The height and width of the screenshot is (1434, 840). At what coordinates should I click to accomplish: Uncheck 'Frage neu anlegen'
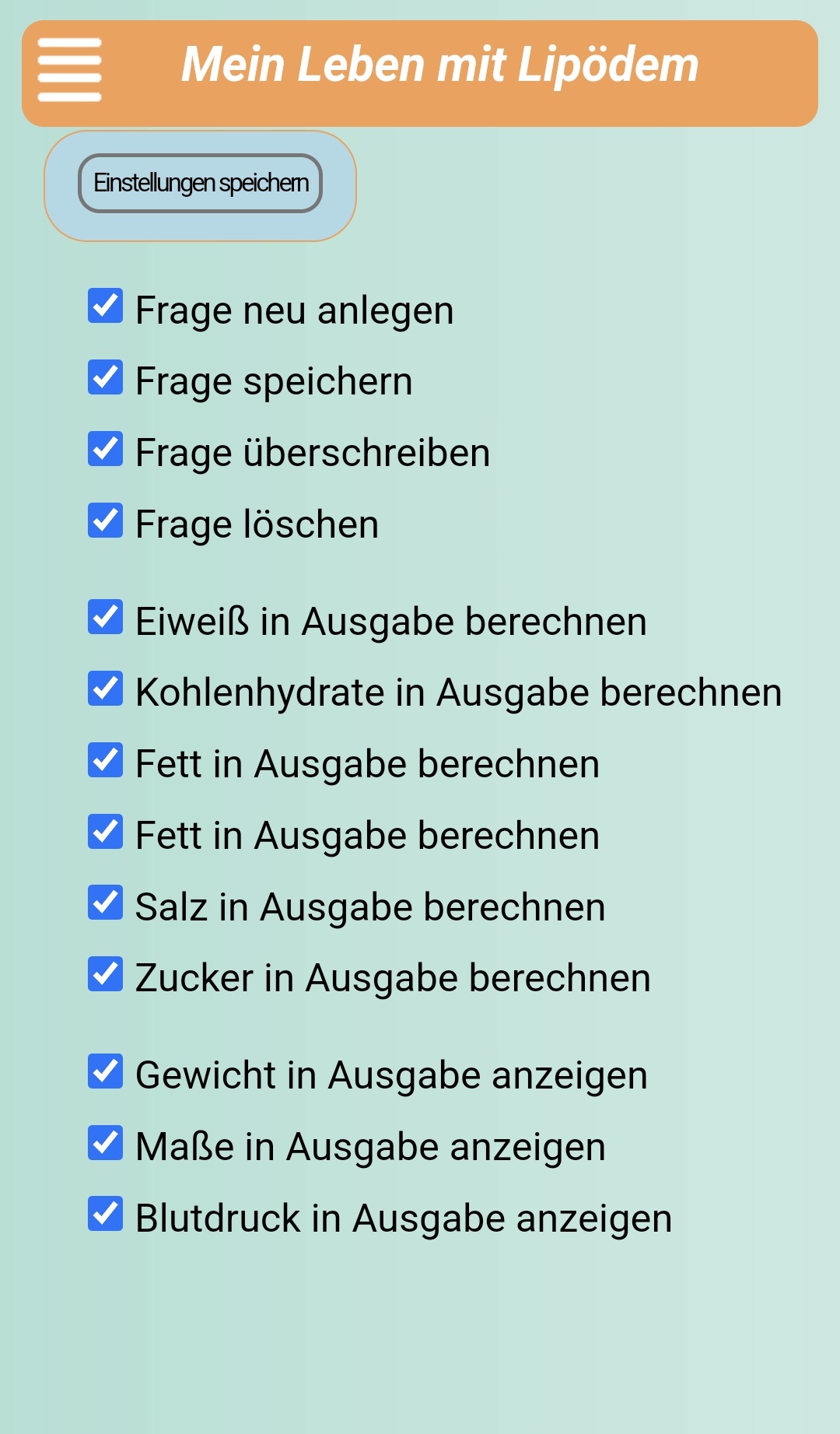pyautogui.click(x=107, y=308)
